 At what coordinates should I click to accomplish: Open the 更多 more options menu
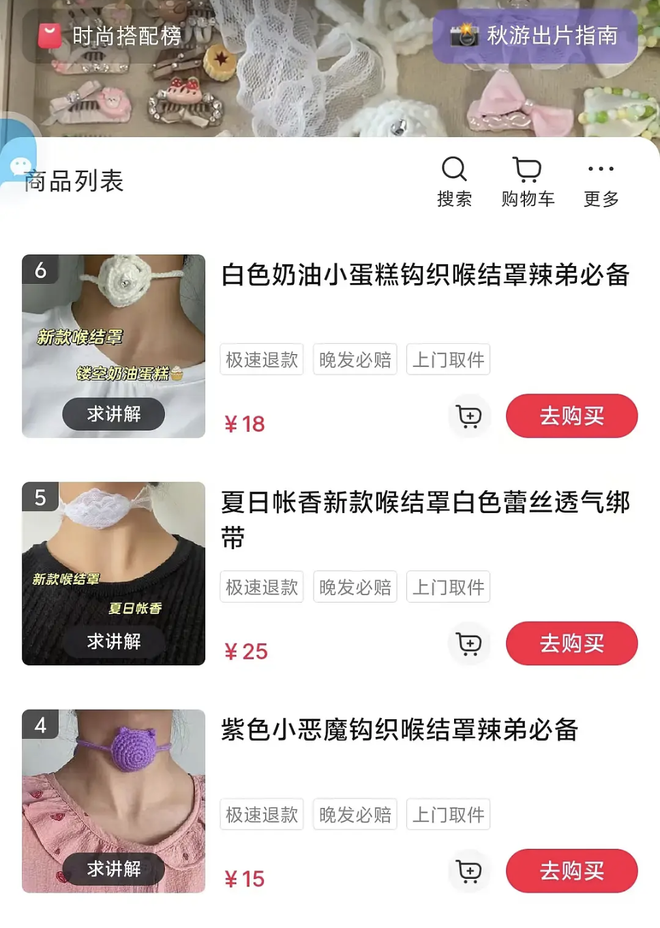pyautogui.click(x=601, y=182)
